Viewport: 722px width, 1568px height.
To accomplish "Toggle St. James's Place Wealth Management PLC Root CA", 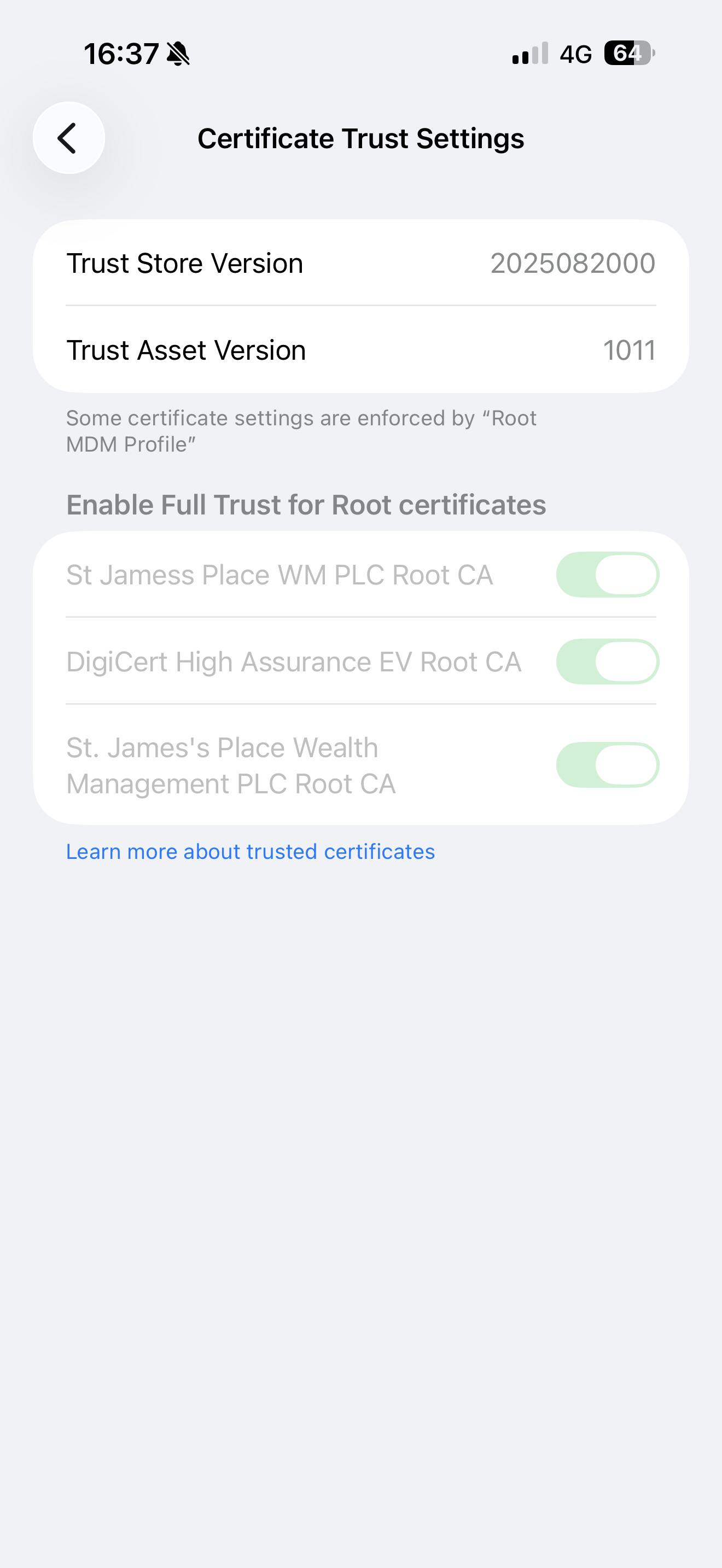I will [x=608, y=765].
